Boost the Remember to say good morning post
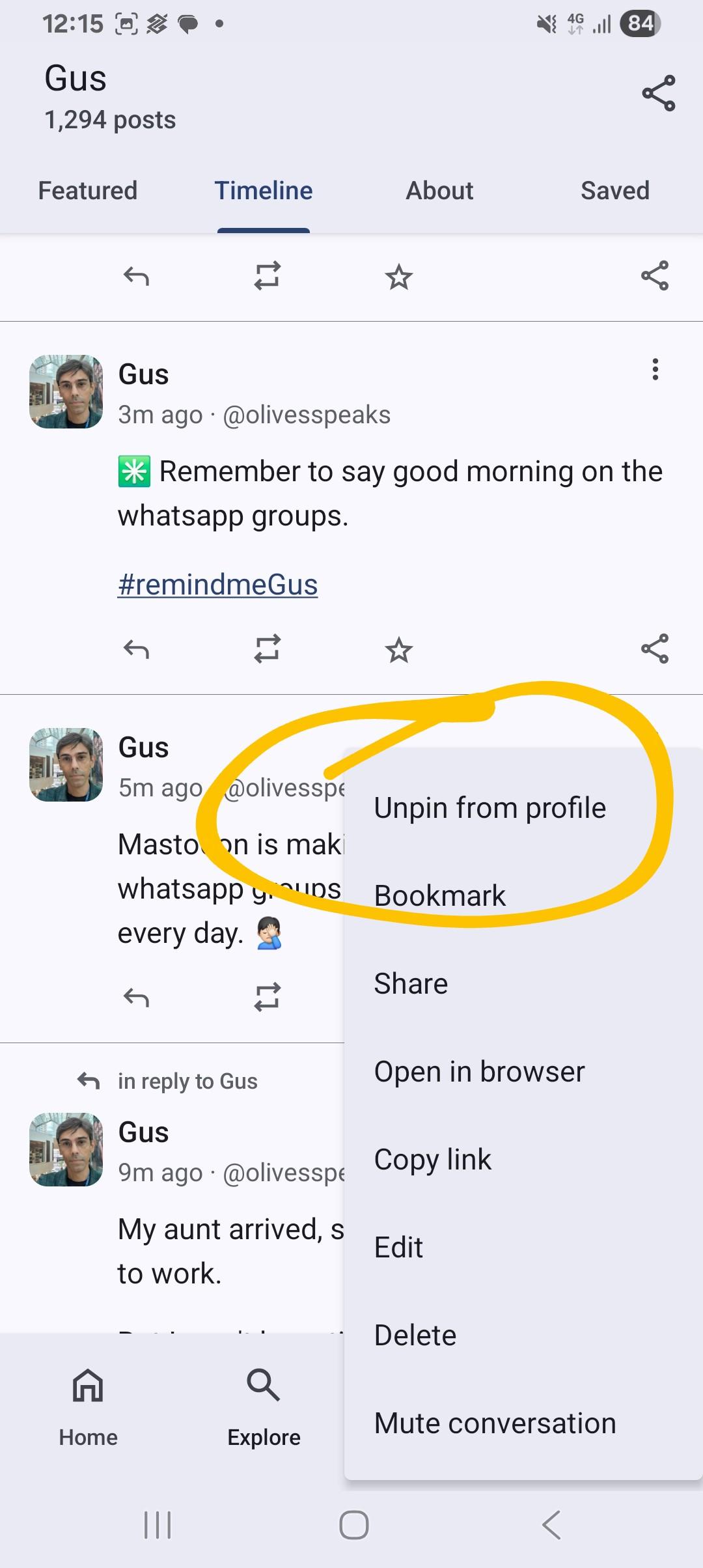 (x=267, y=650)
